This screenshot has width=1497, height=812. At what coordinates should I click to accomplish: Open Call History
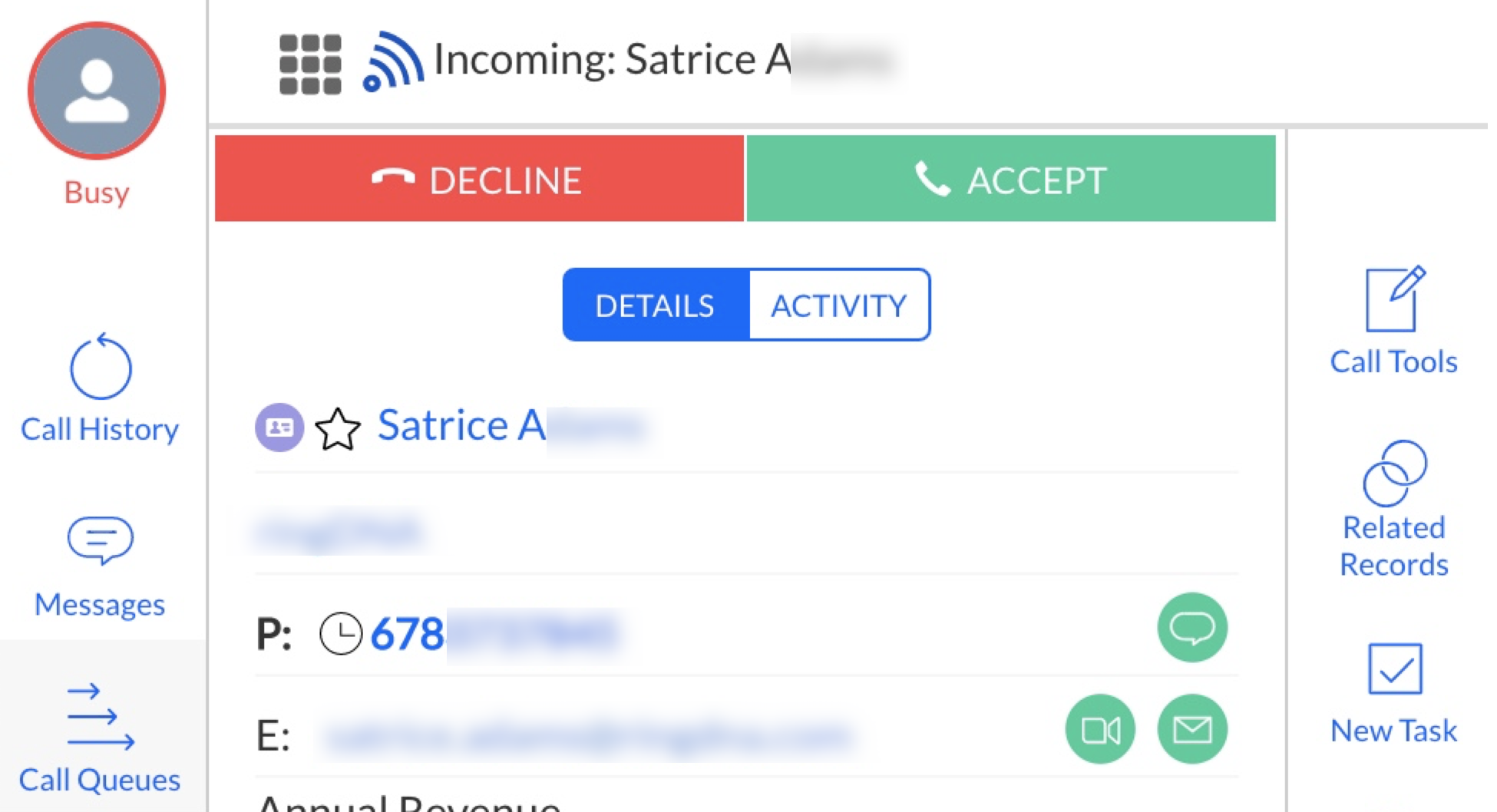point(100,390)
